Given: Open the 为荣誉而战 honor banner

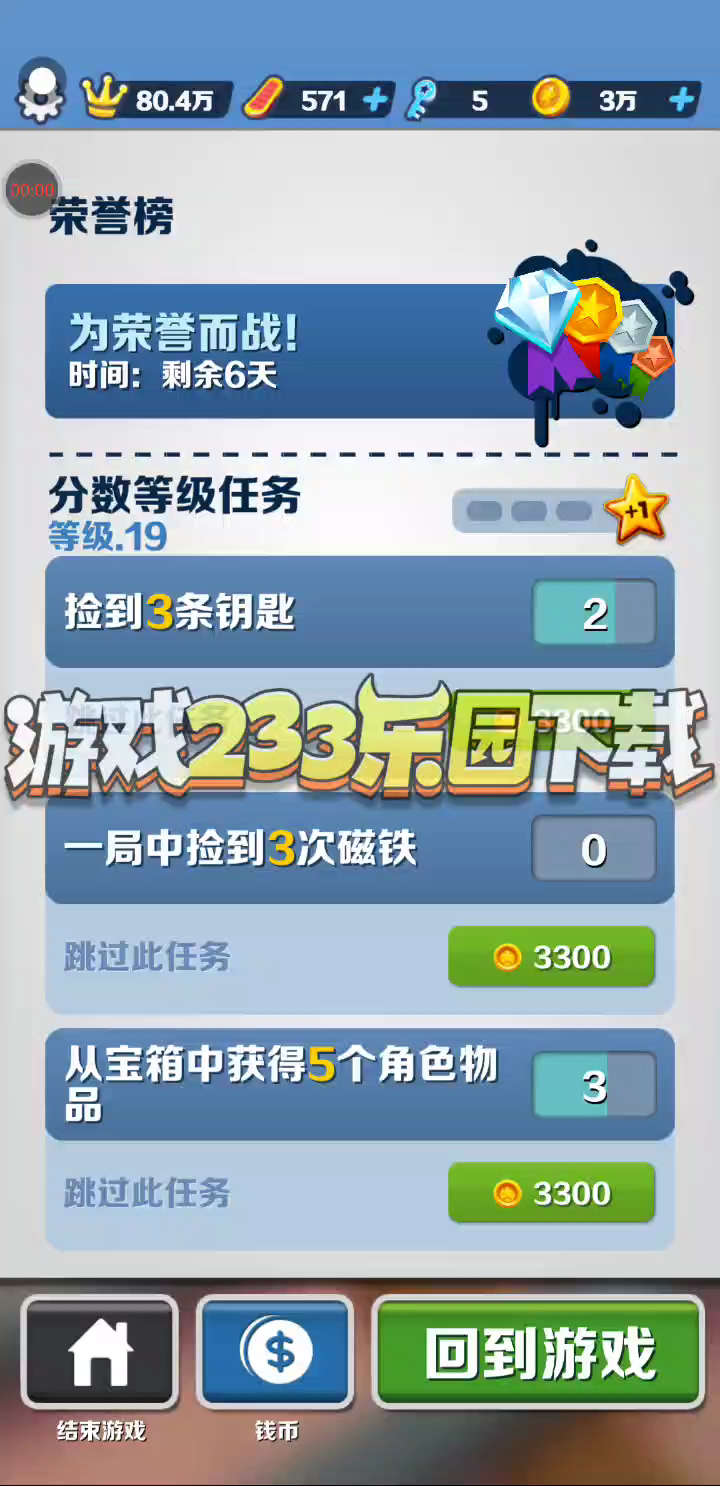Looking at the screenshot, I should [359, 351].
